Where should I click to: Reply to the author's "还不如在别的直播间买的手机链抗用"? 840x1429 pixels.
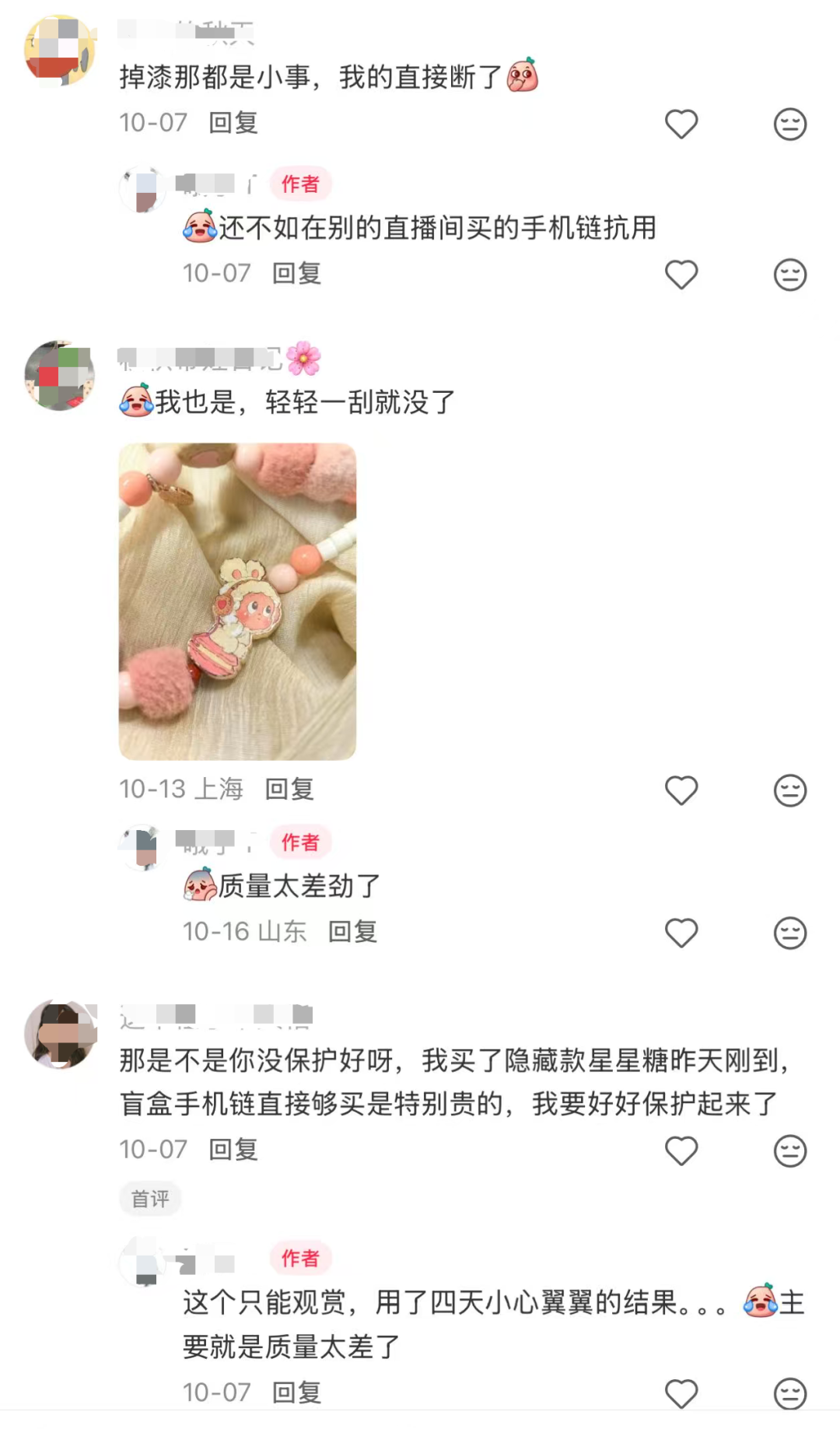[296, 273]
